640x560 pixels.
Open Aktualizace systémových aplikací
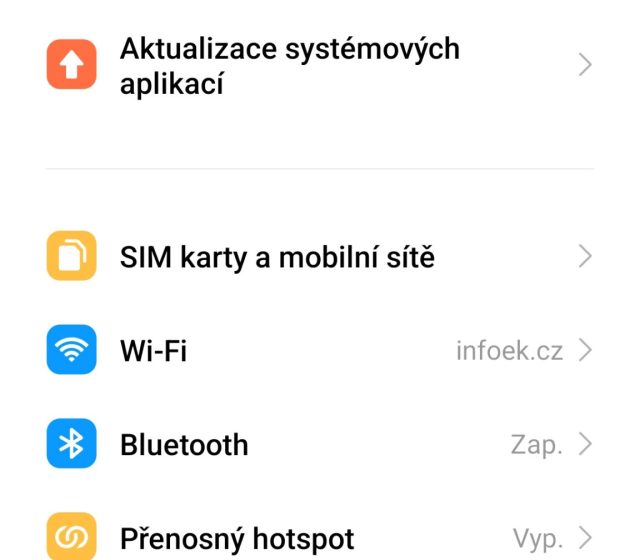point(289,65)
